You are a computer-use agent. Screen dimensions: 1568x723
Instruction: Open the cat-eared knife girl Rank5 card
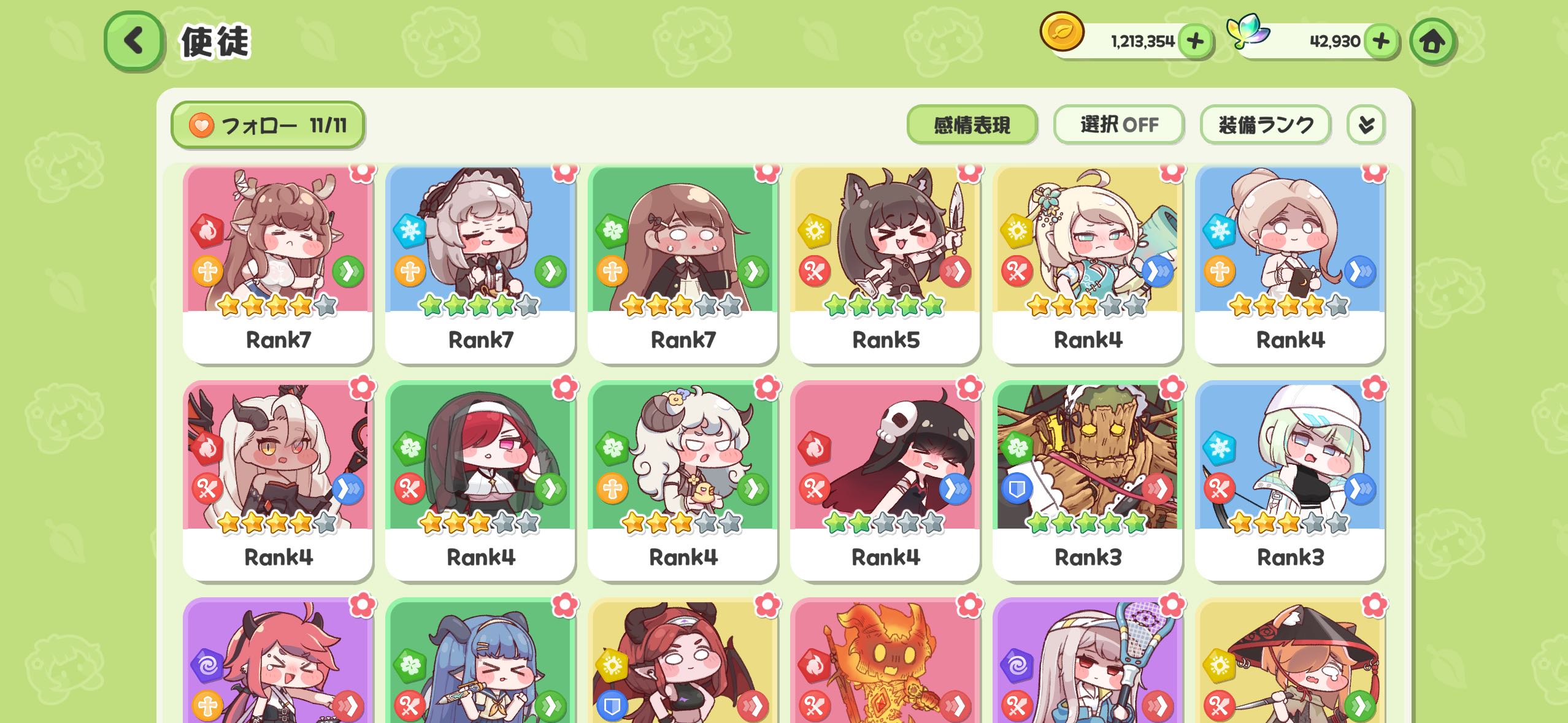tap(885, 264)
